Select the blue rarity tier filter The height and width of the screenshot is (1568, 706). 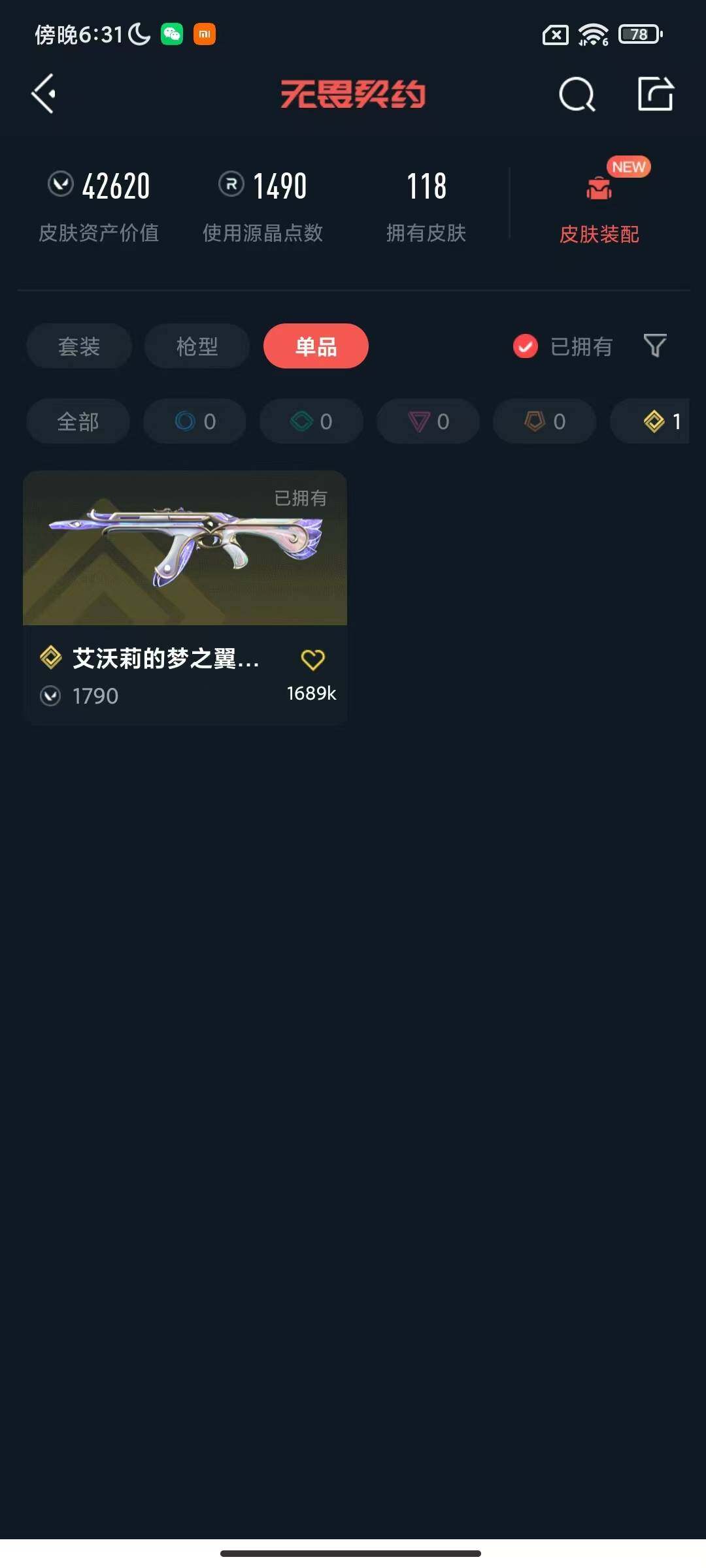click(194, 421)
